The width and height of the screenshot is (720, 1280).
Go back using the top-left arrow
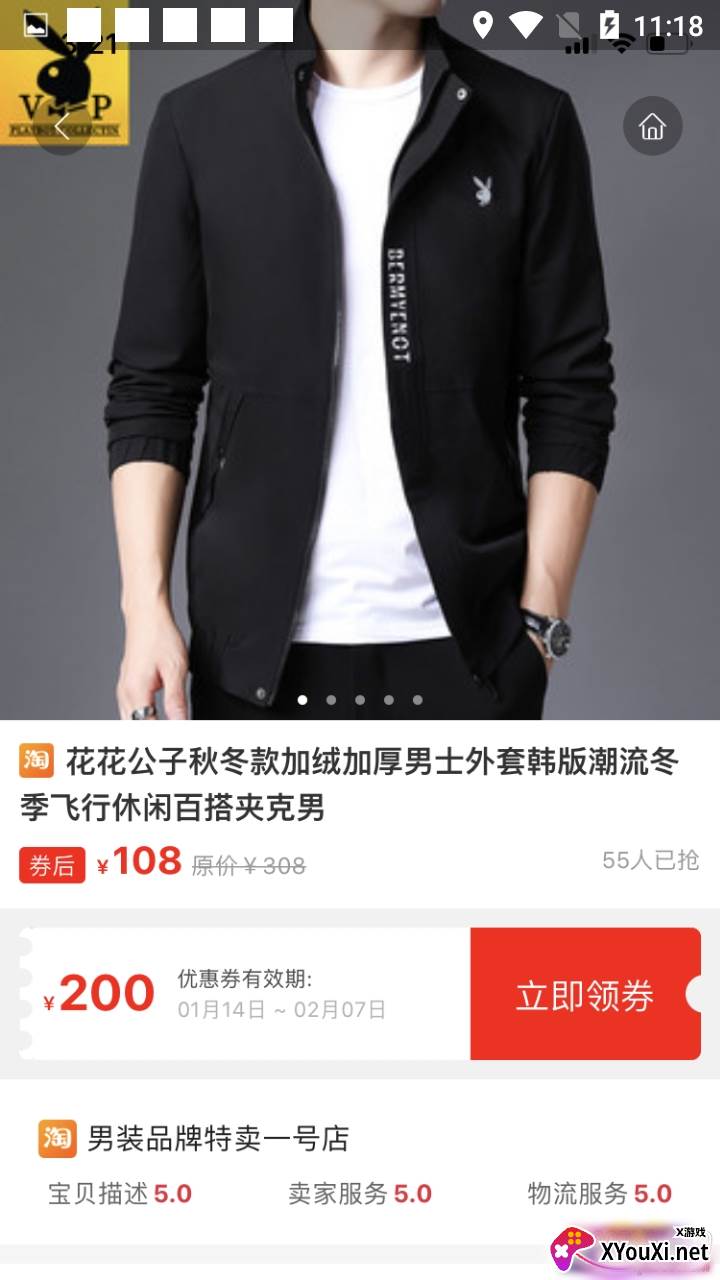(x=62, y=126)
